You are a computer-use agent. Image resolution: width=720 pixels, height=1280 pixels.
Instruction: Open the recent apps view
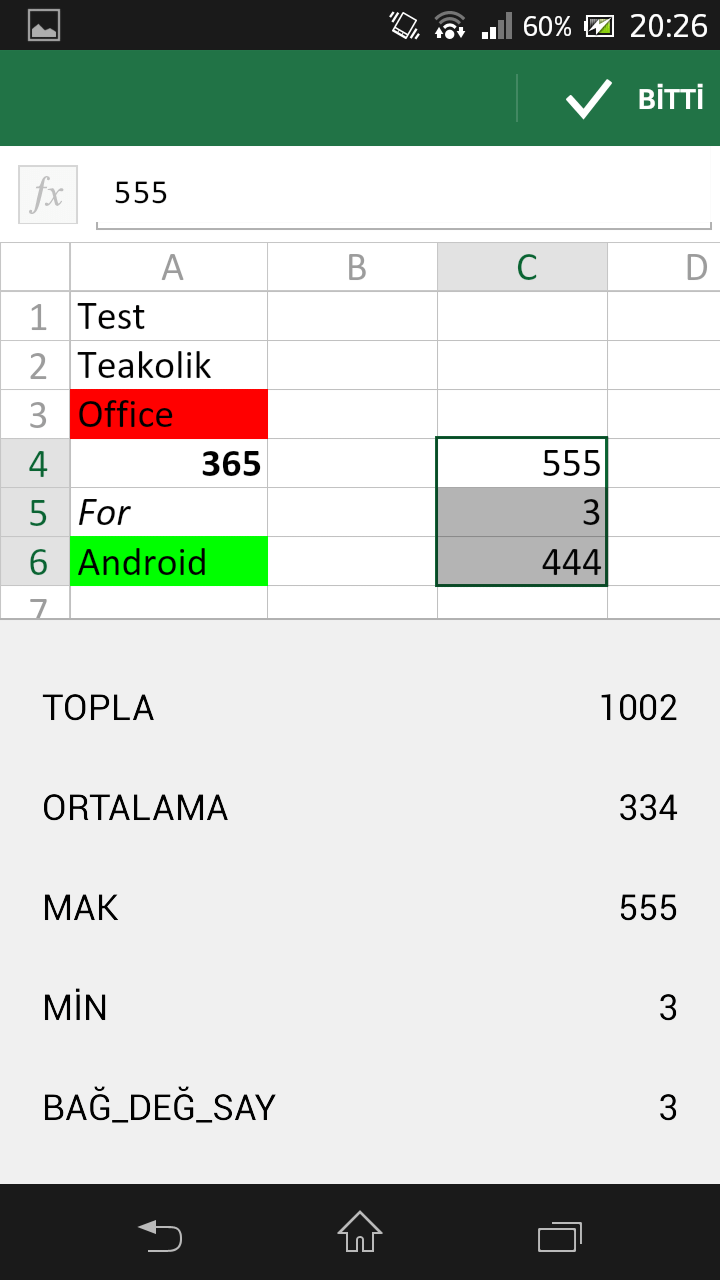coord(560,1234)
